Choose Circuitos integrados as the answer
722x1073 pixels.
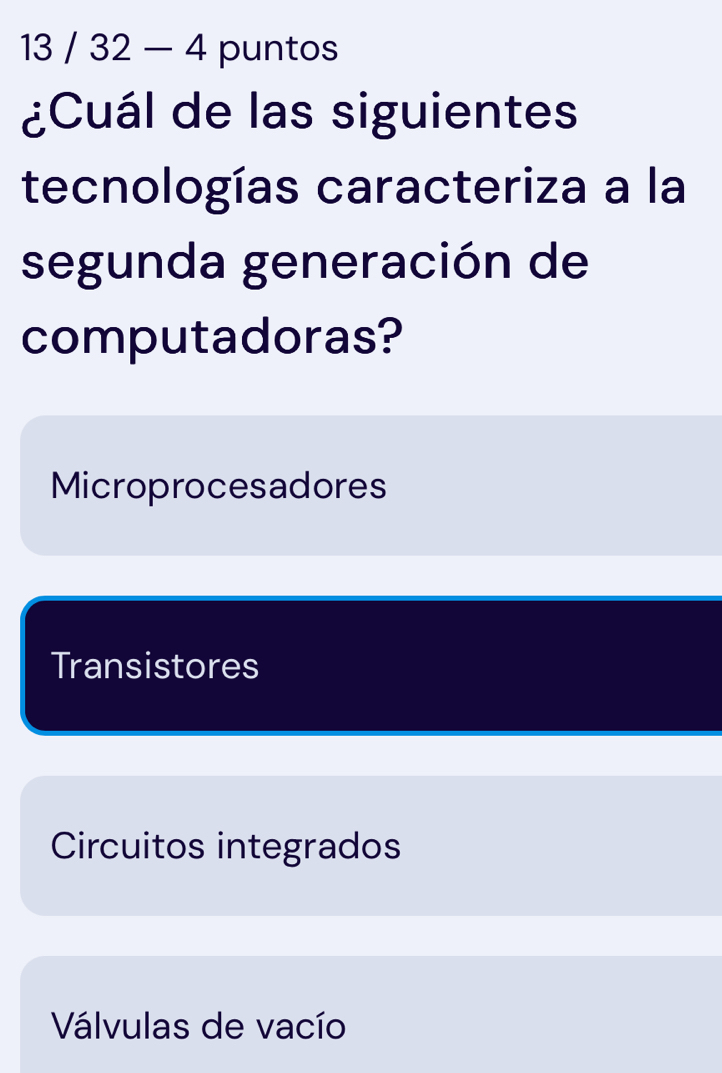(x=370, y=846)
